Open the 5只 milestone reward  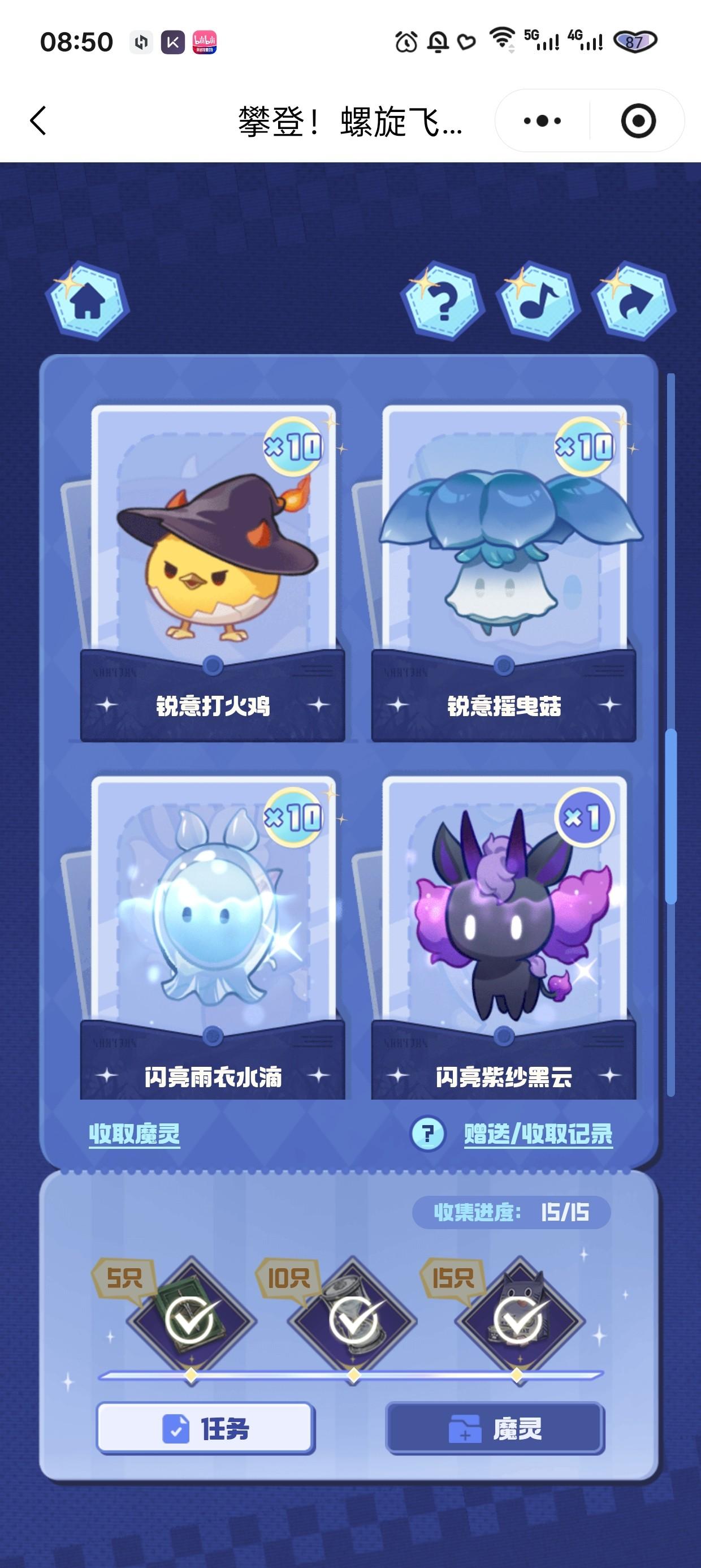coord(191,1321)
